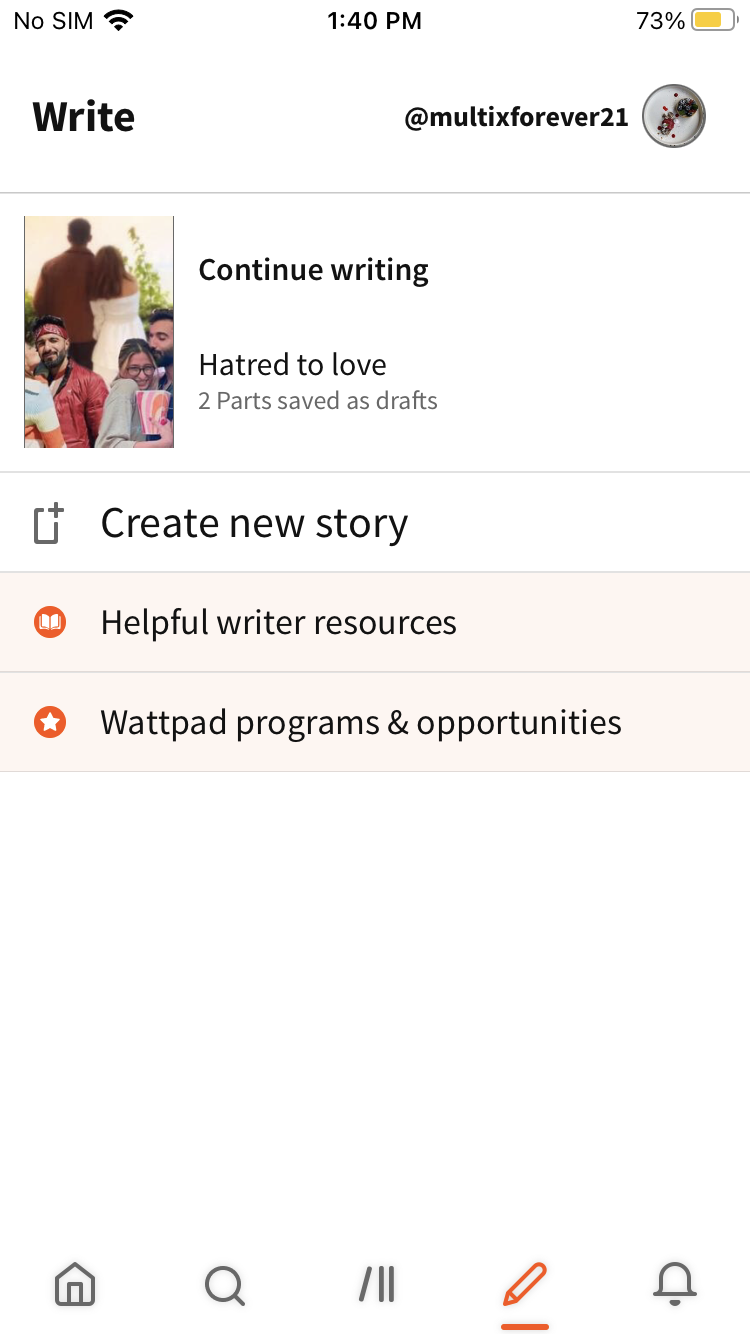The height and width of the screenshot is (1334, 750).
Task: Switch to the Search tab
Action: [x=225, y=1284]
